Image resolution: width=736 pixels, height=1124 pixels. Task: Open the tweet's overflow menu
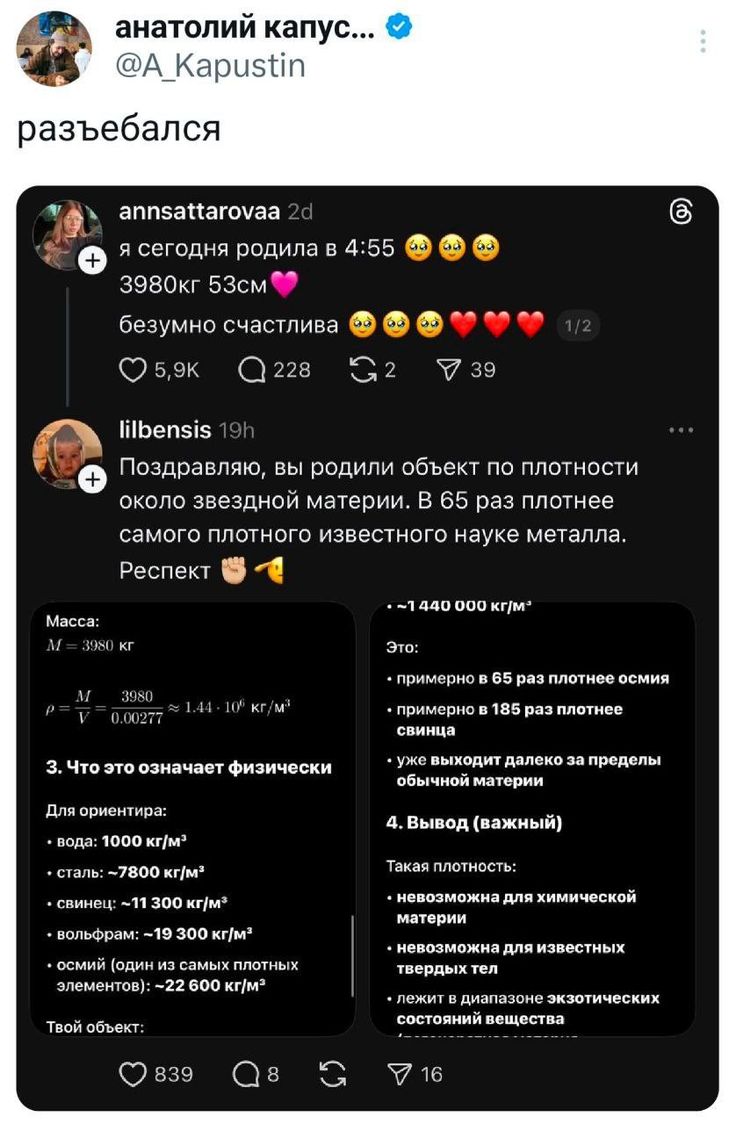703,42
